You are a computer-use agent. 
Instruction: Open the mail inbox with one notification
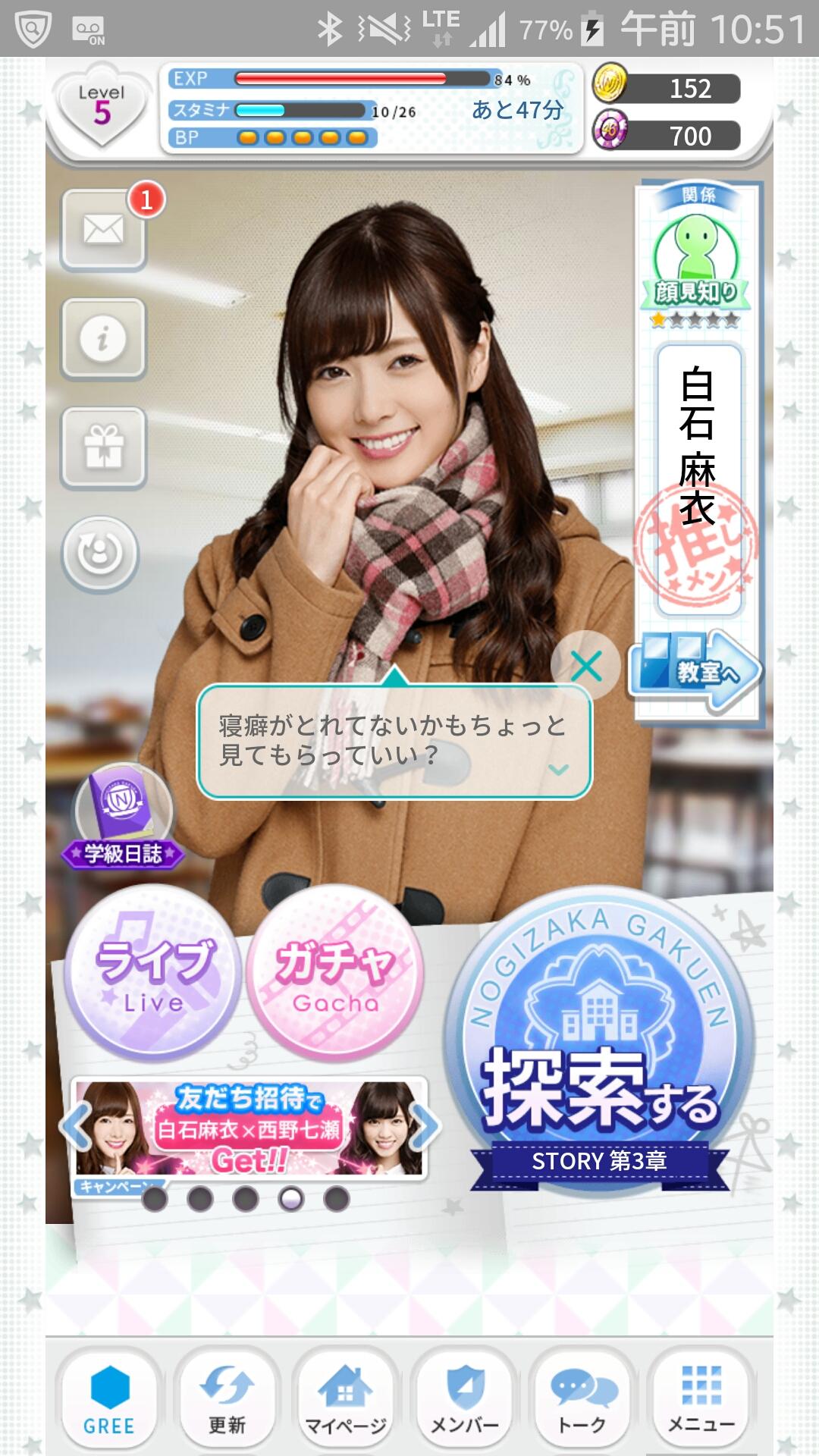pyautogui.click(x=103, y=230)
